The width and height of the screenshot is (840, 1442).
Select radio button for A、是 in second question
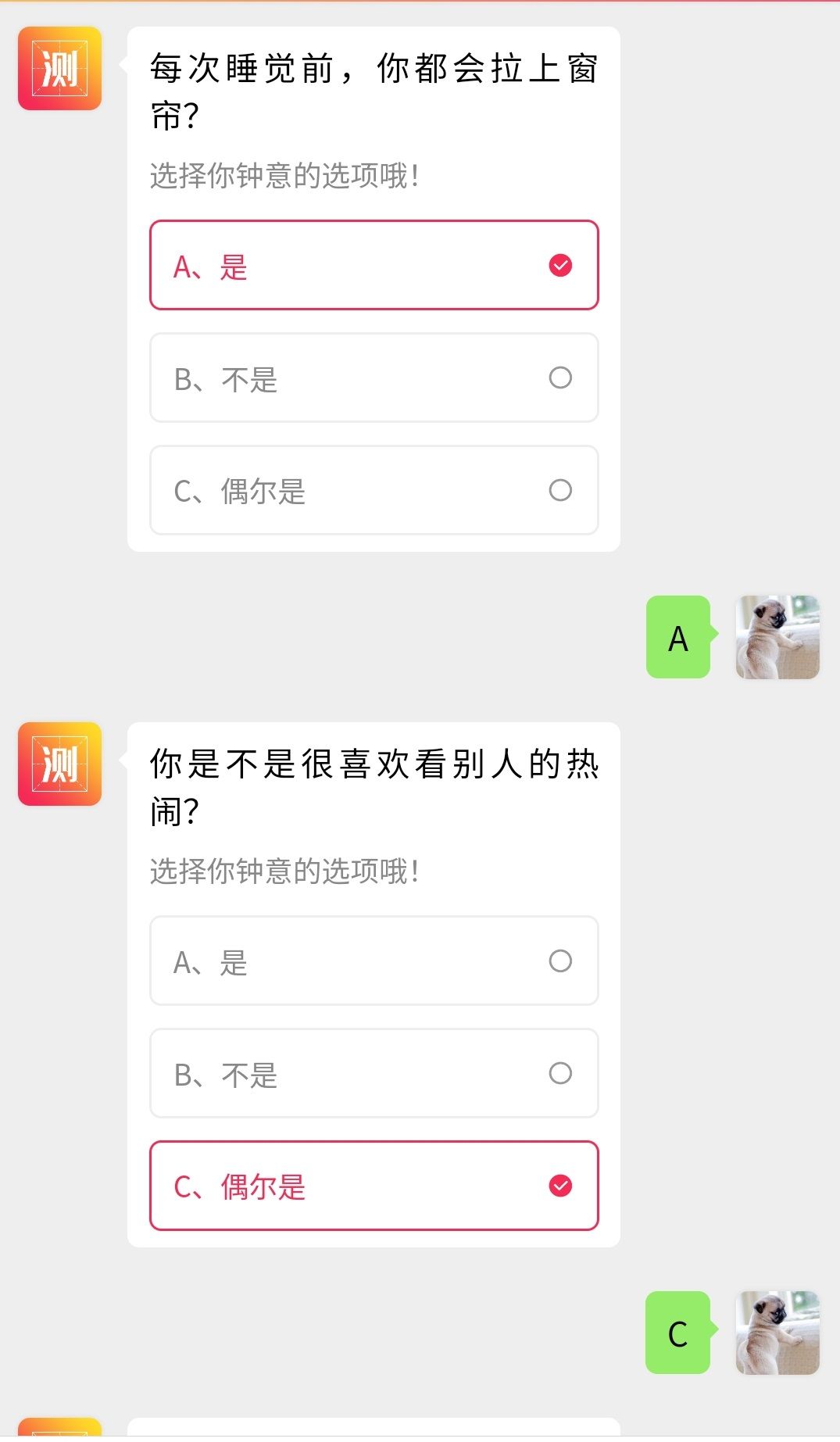[559, 961]
